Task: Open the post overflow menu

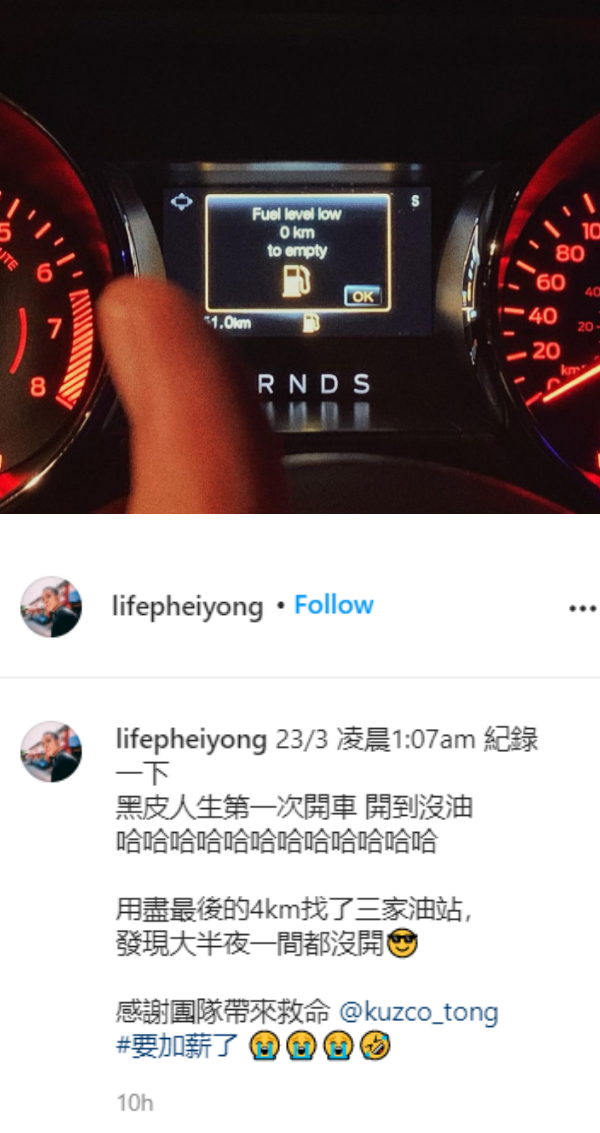Action: (x=581, y=608)
